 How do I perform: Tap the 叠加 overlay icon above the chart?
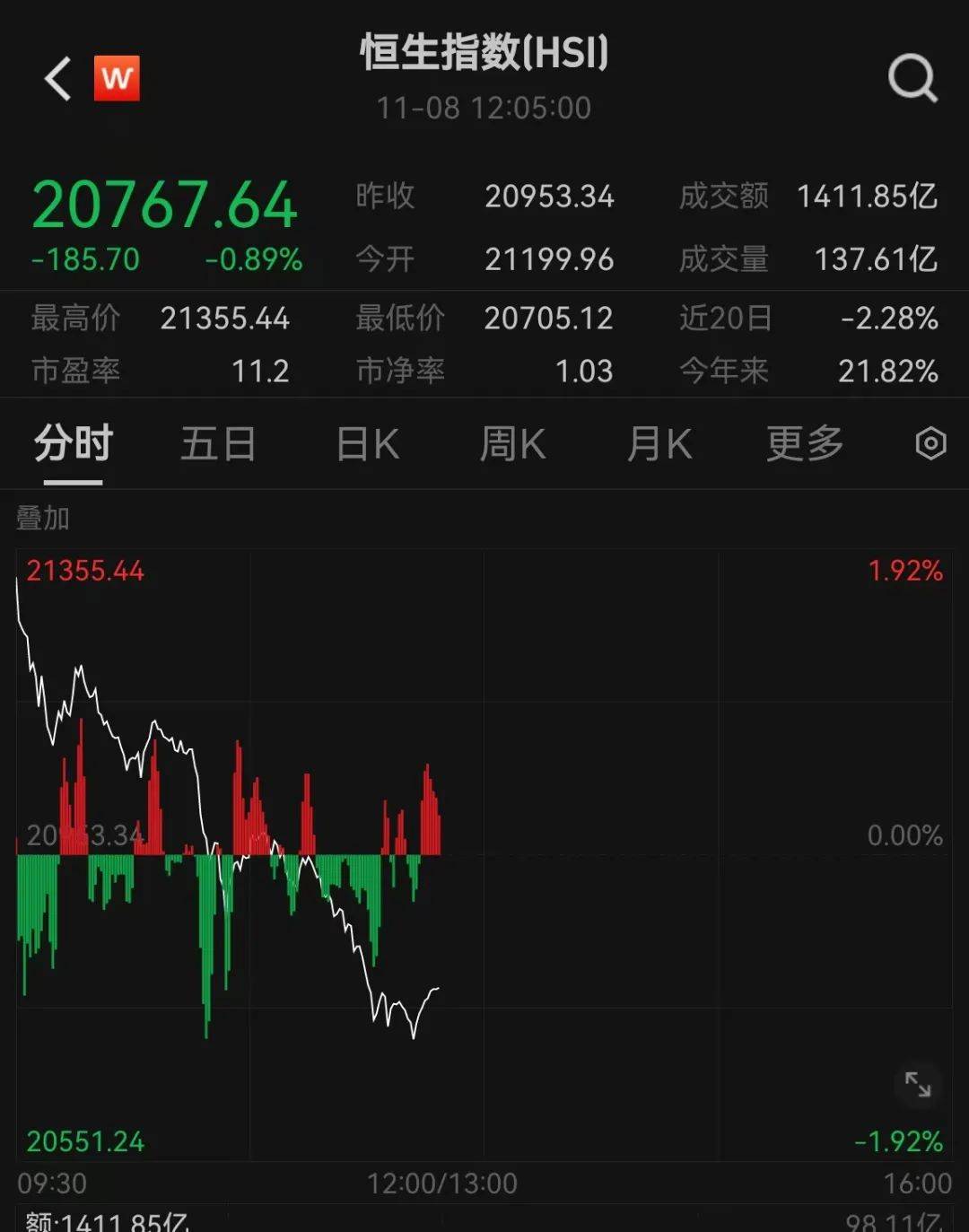[42, 519]
